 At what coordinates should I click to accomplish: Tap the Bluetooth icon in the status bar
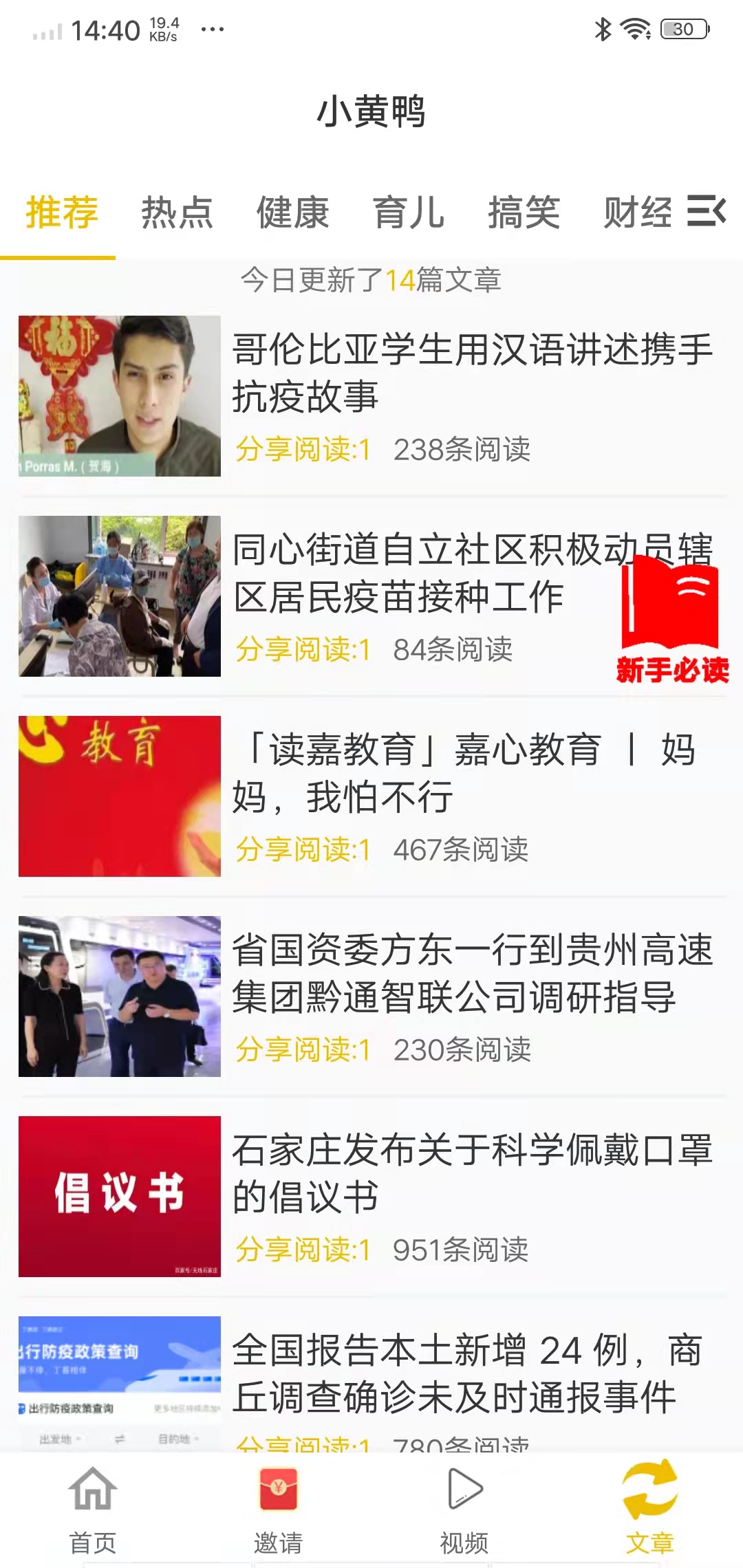click(x=601, y=29)
